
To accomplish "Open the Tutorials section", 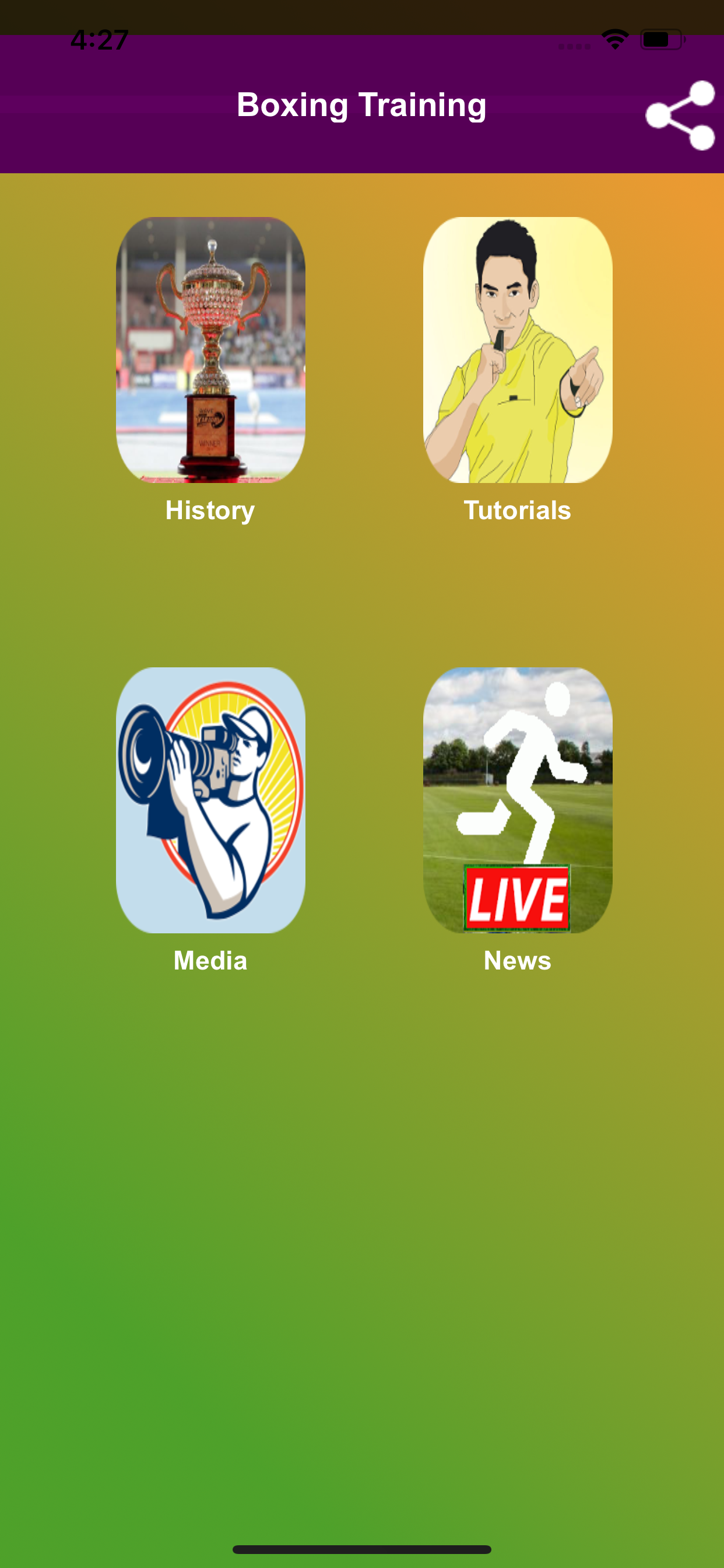I will pyautogui.click(x=517, y=350).
